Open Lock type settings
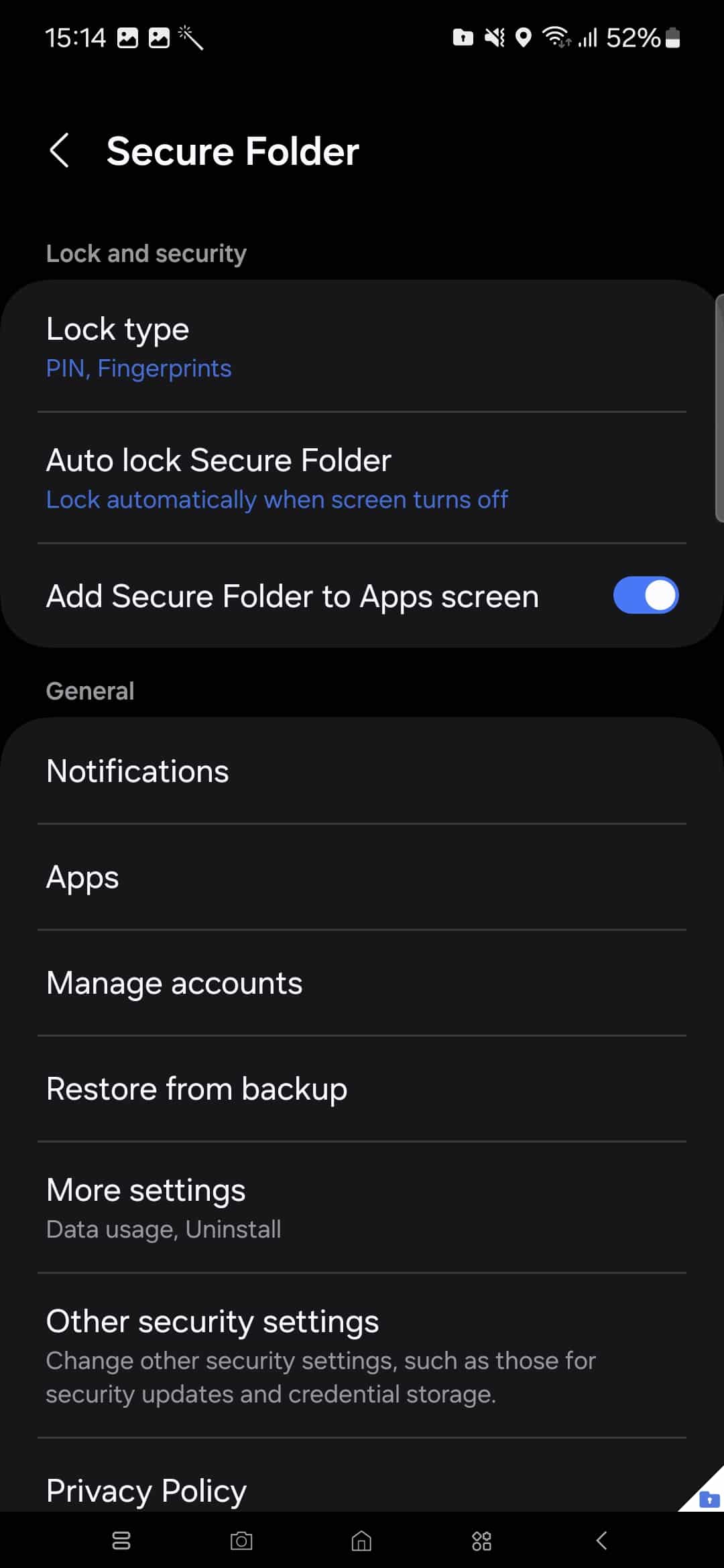 pos(362,346)
